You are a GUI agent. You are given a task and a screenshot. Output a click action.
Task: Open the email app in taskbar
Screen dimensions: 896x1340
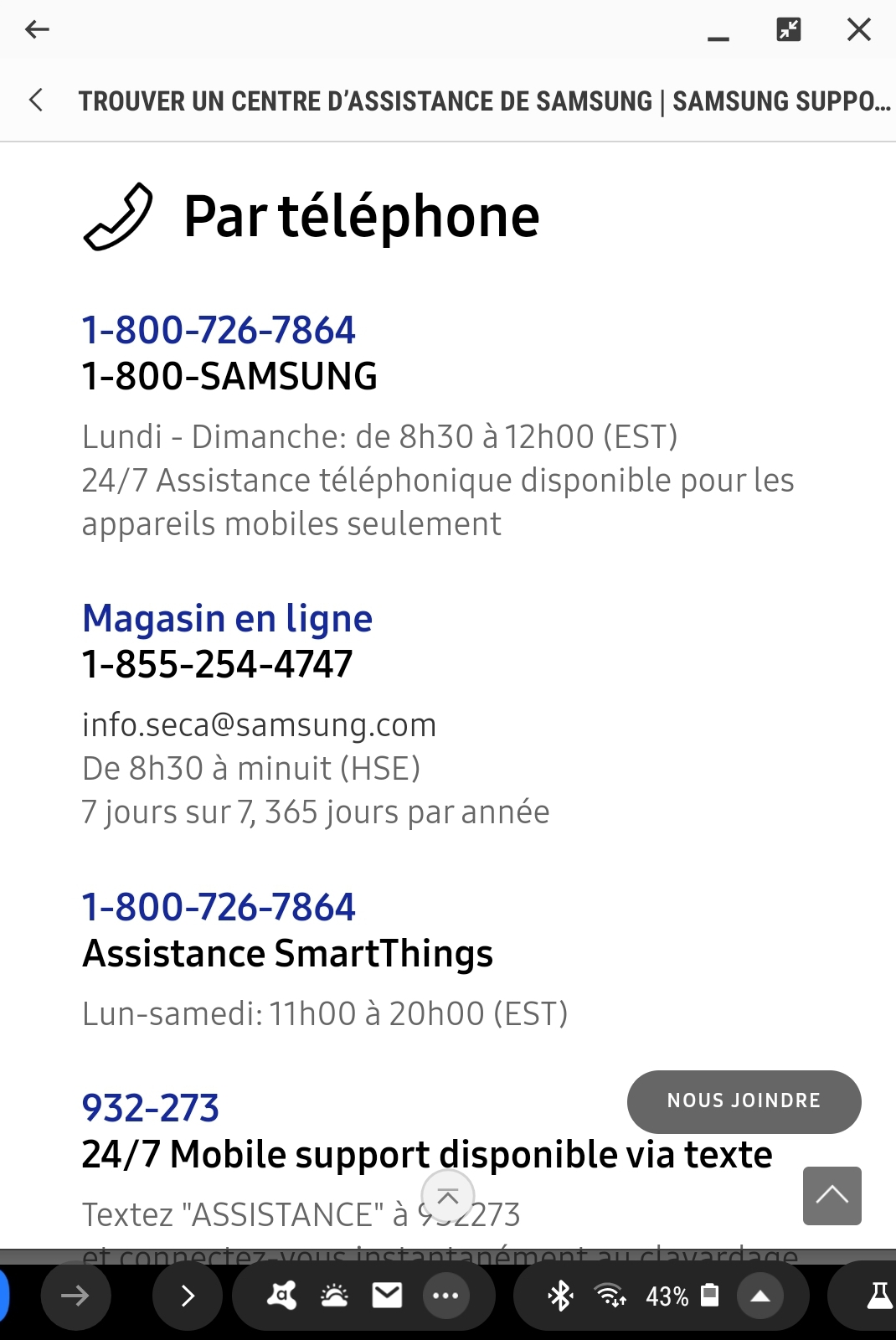387,1296
